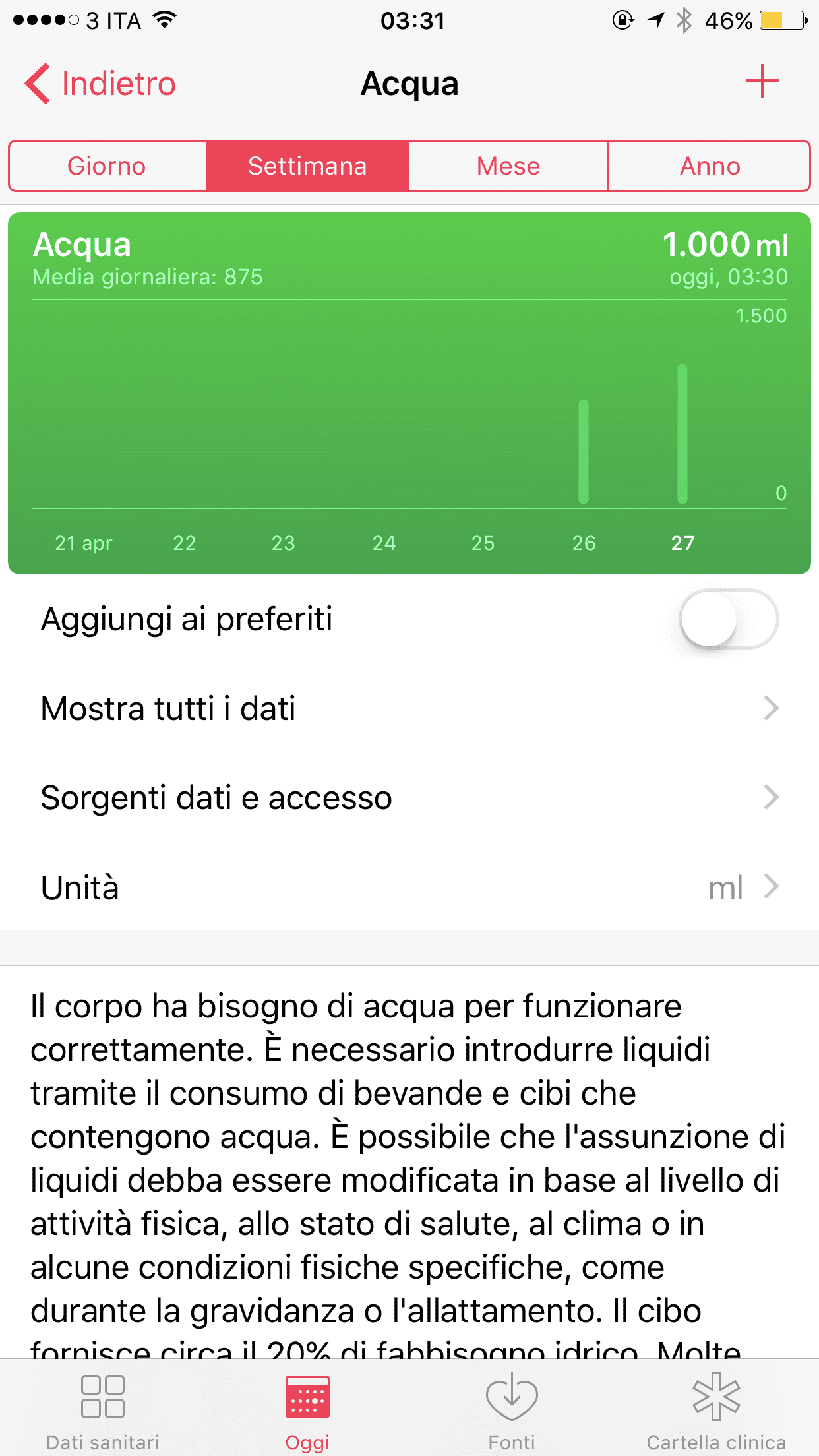Select the Settimana segment
This screenshot has width=819, height=1456.
307,166
